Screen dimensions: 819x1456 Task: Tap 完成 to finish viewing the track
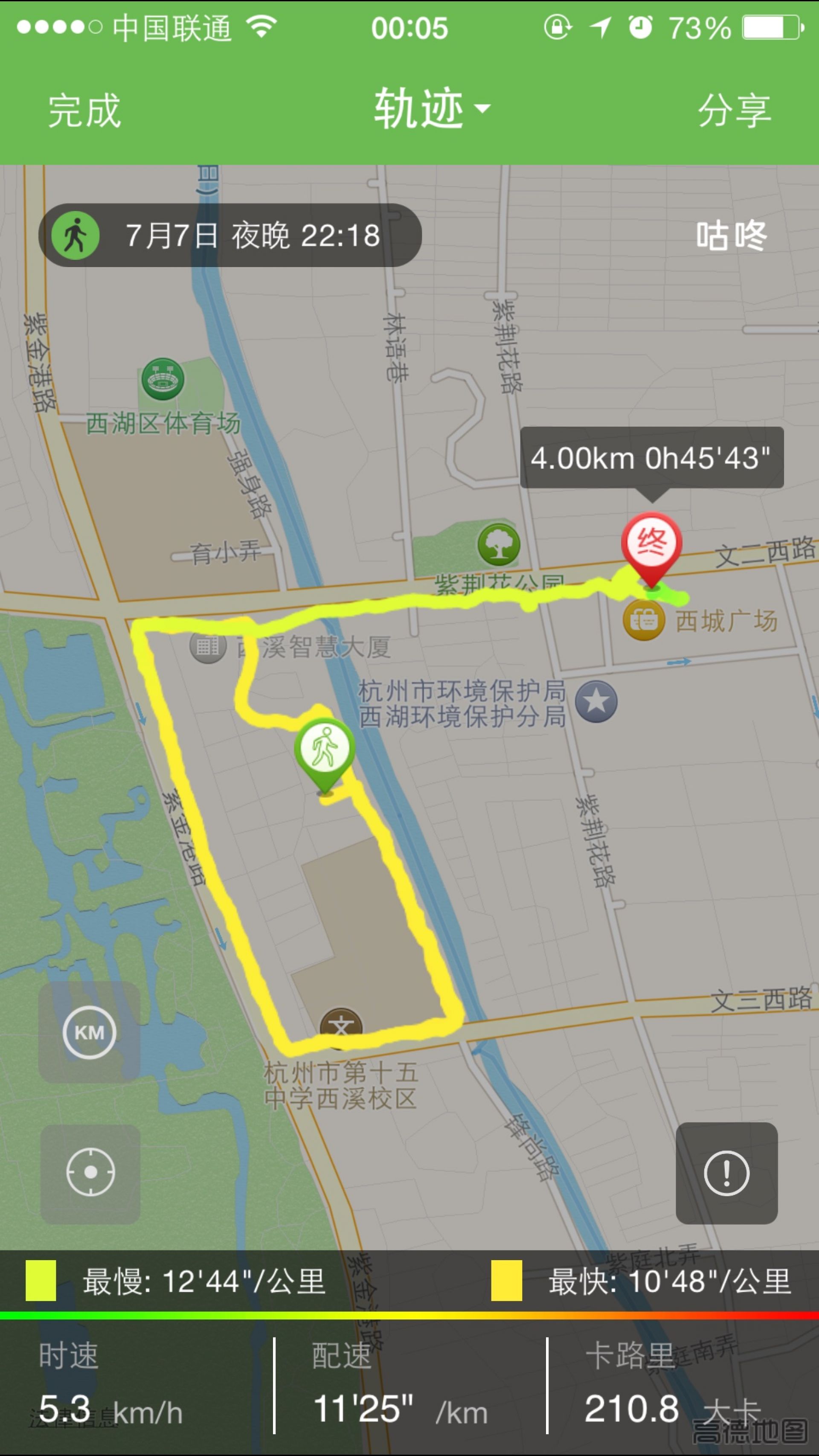[x=84, y=110]
